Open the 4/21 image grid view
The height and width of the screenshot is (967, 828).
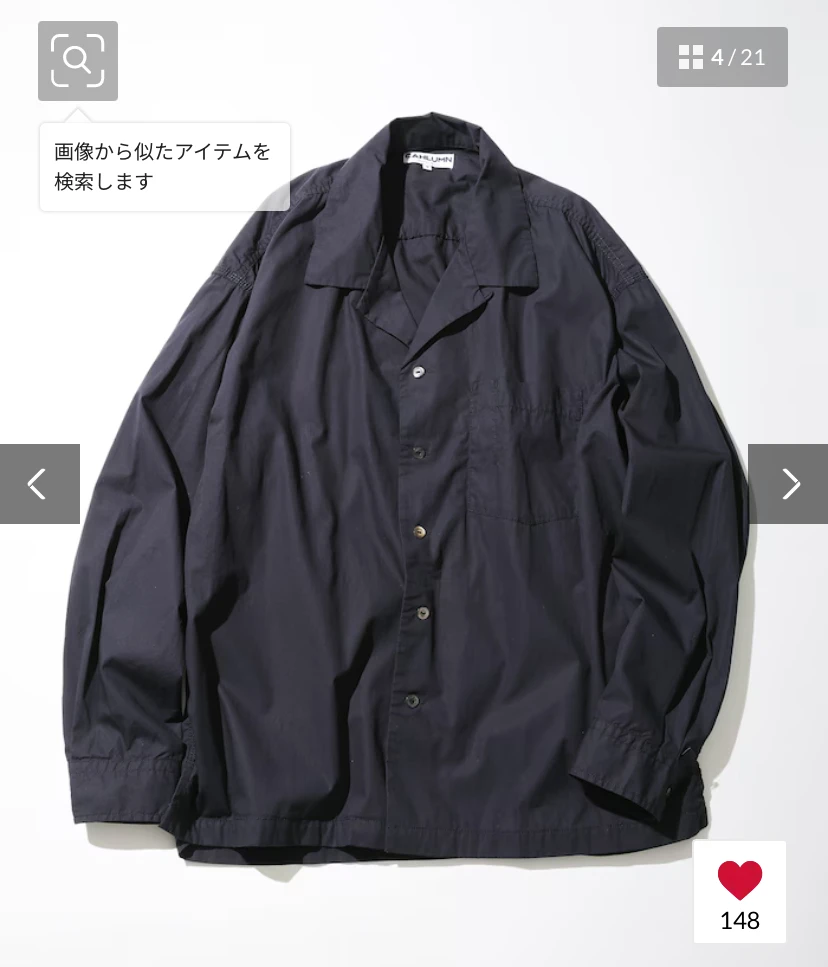pyautogui.click(x=722, y=57)
